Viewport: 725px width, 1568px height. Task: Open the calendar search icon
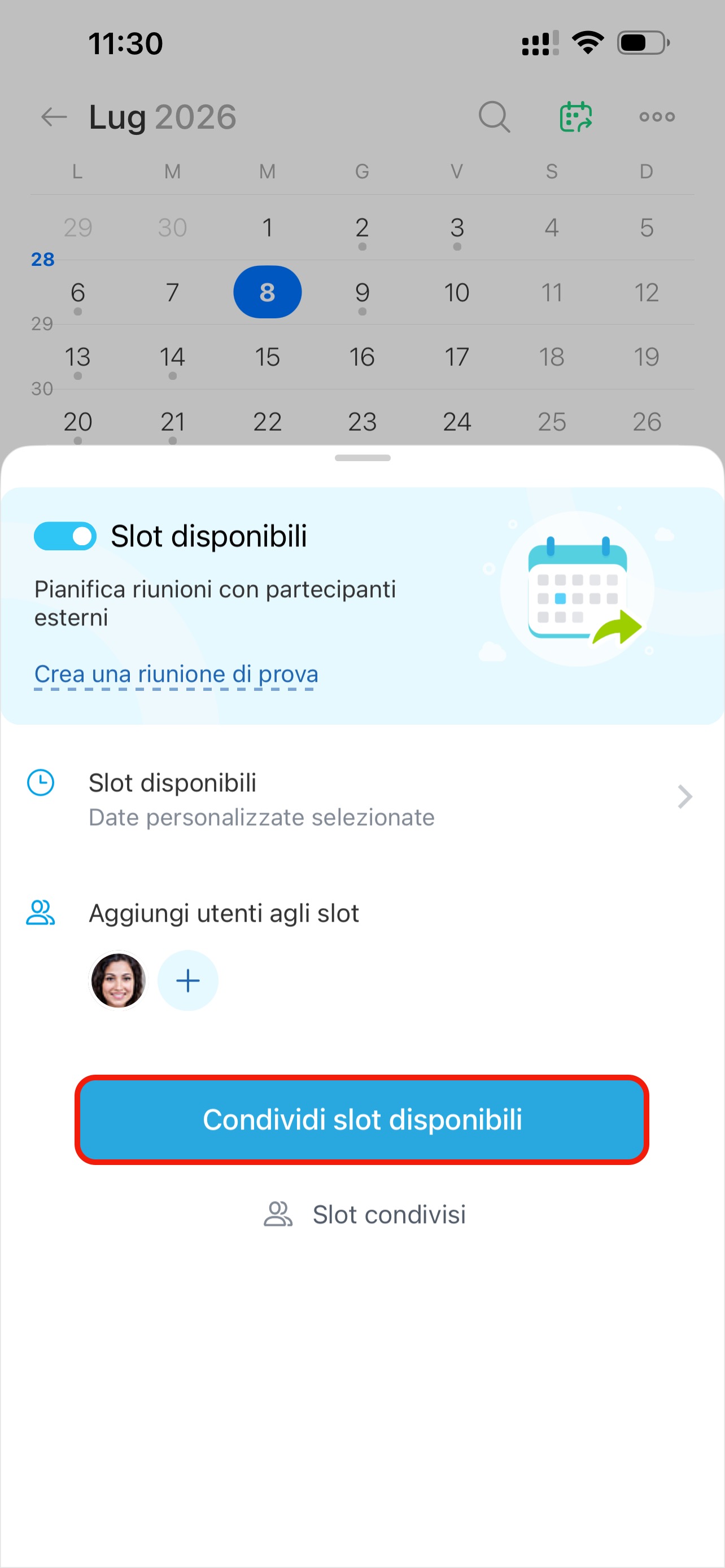pos(493,116)
